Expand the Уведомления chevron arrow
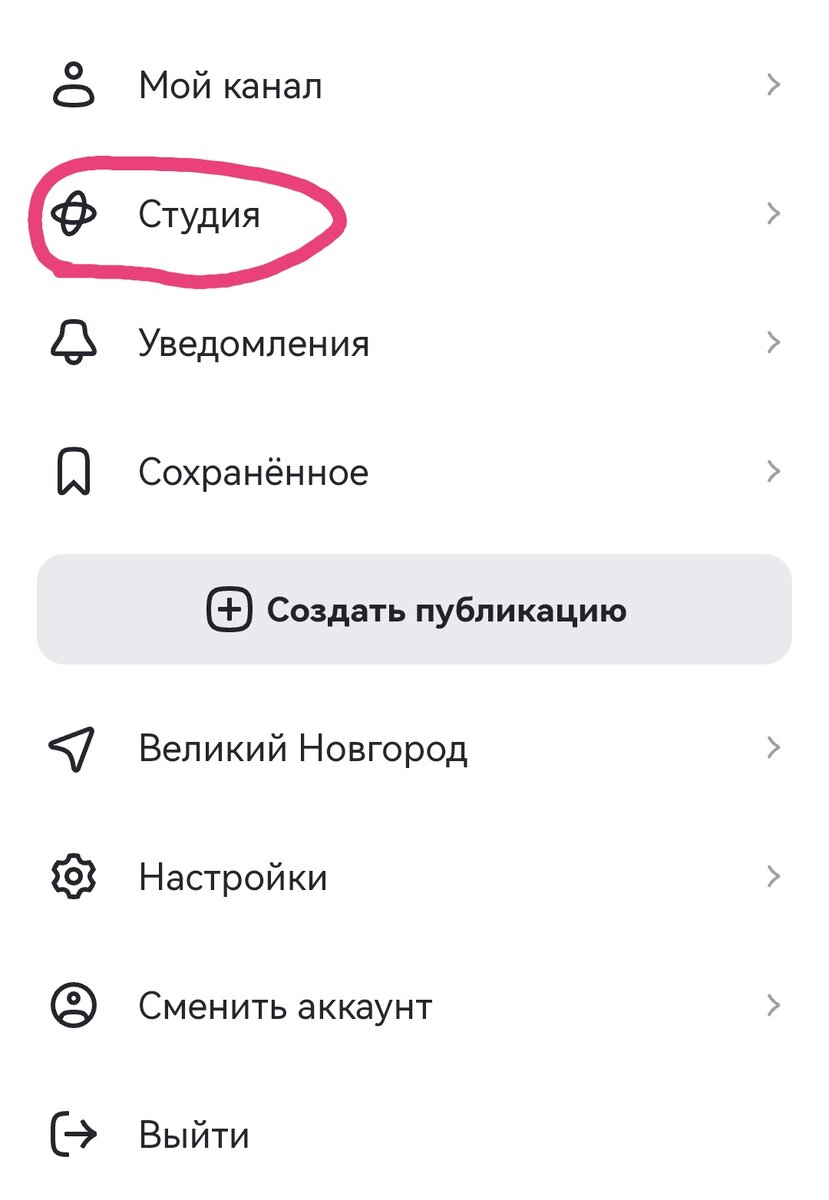Screen dimensions: 829x1200 774,342
